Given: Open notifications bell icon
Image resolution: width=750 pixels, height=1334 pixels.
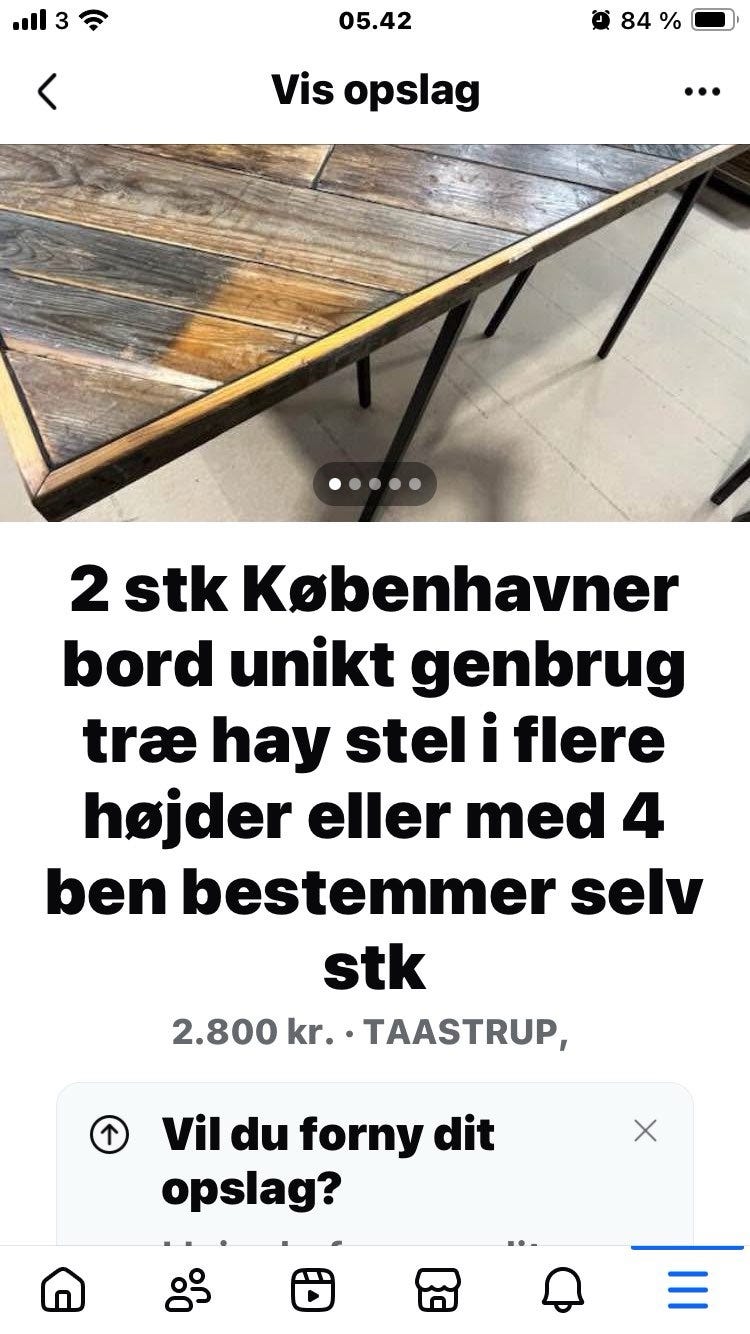Looking at the screenshot, I should tap(564, 1289).
